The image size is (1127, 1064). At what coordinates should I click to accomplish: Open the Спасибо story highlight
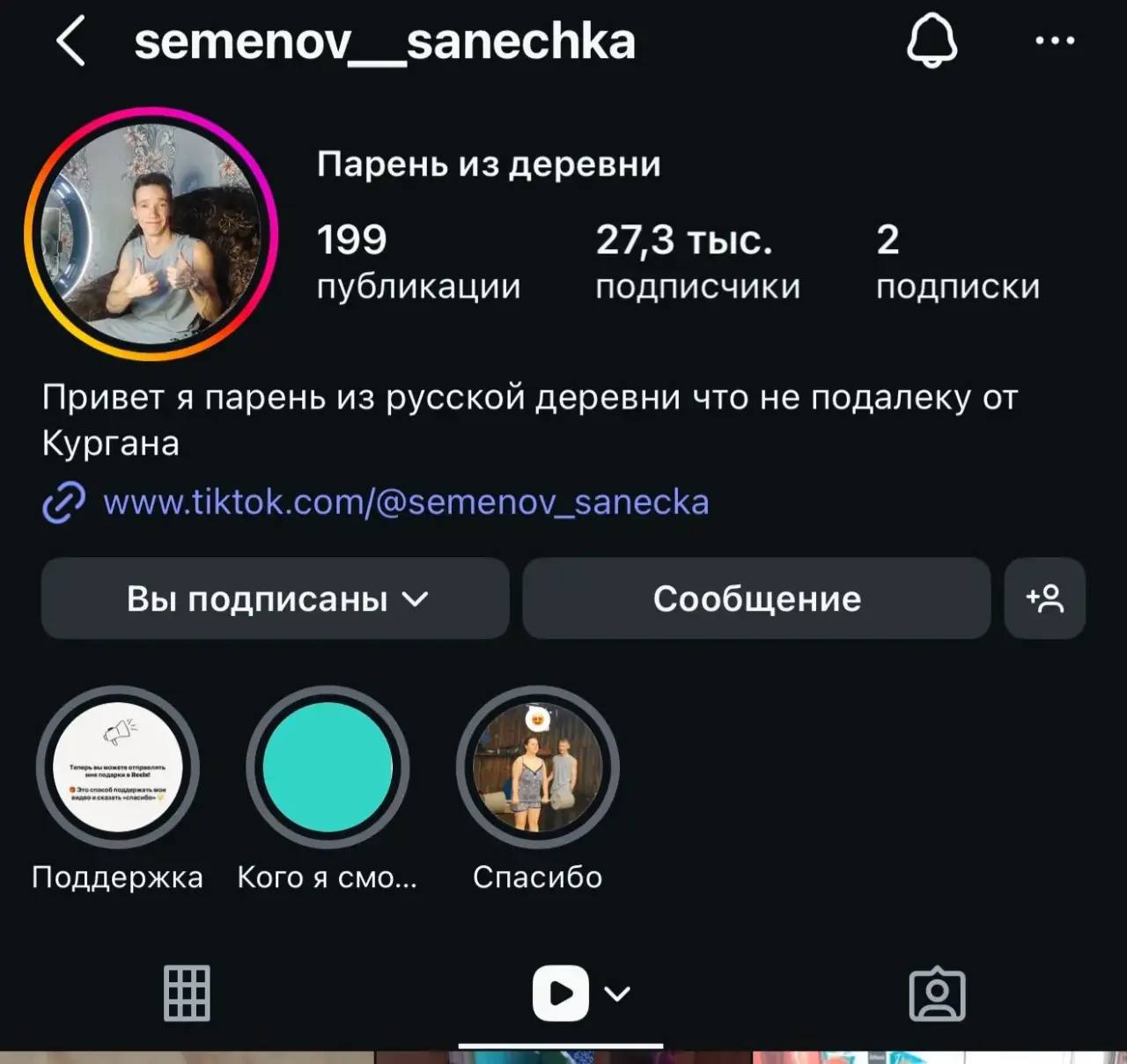click(x=538, y=768)
